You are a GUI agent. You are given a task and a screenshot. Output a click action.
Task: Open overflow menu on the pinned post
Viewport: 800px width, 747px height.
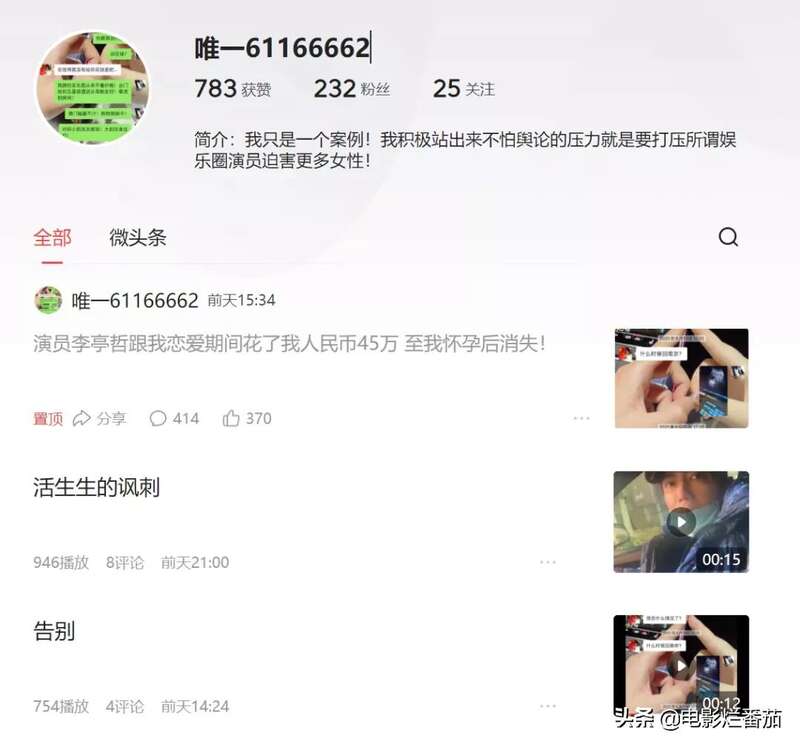[x=582, y=418]
